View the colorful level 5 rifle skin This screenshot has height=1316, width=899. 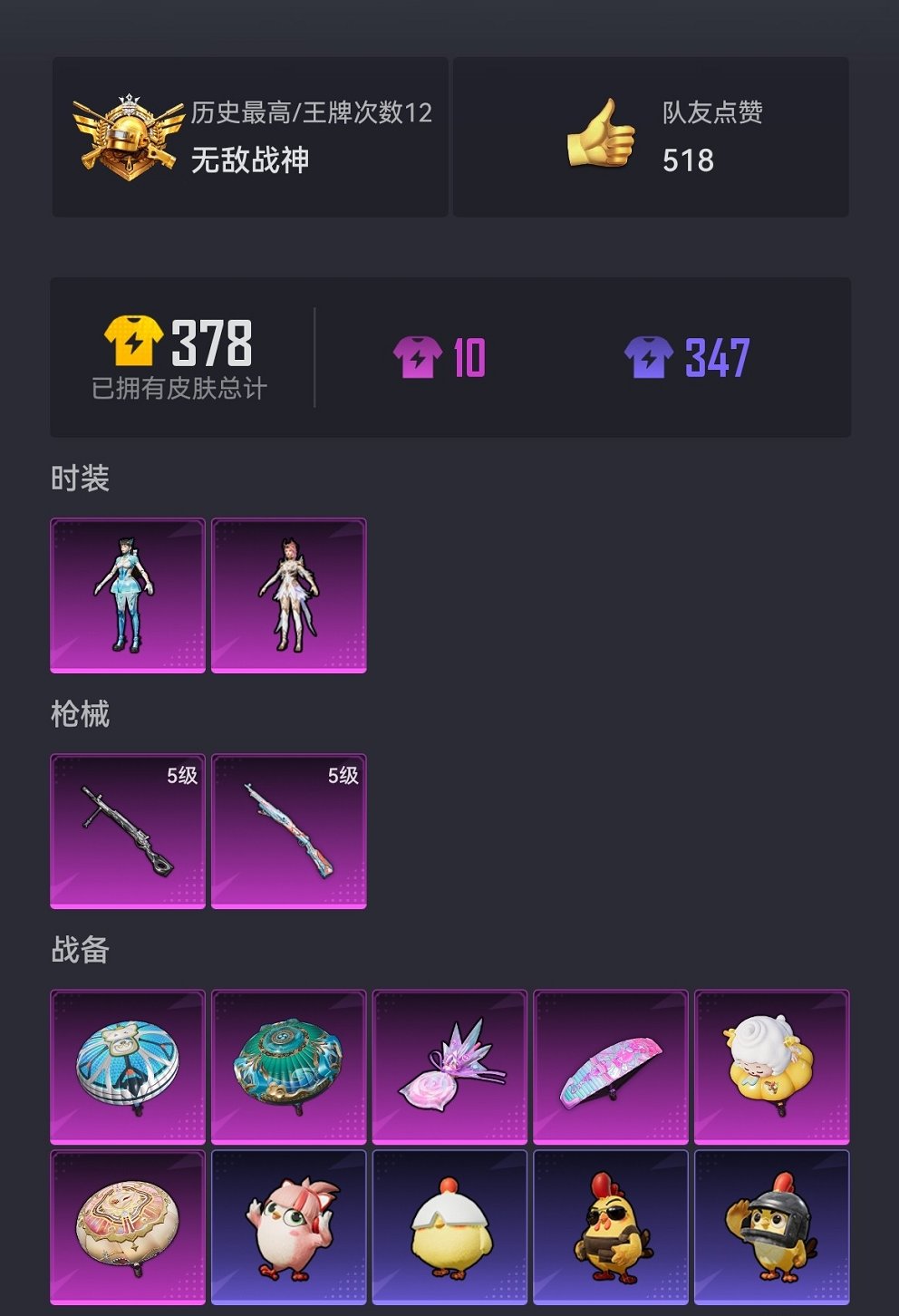click(289, 831)
